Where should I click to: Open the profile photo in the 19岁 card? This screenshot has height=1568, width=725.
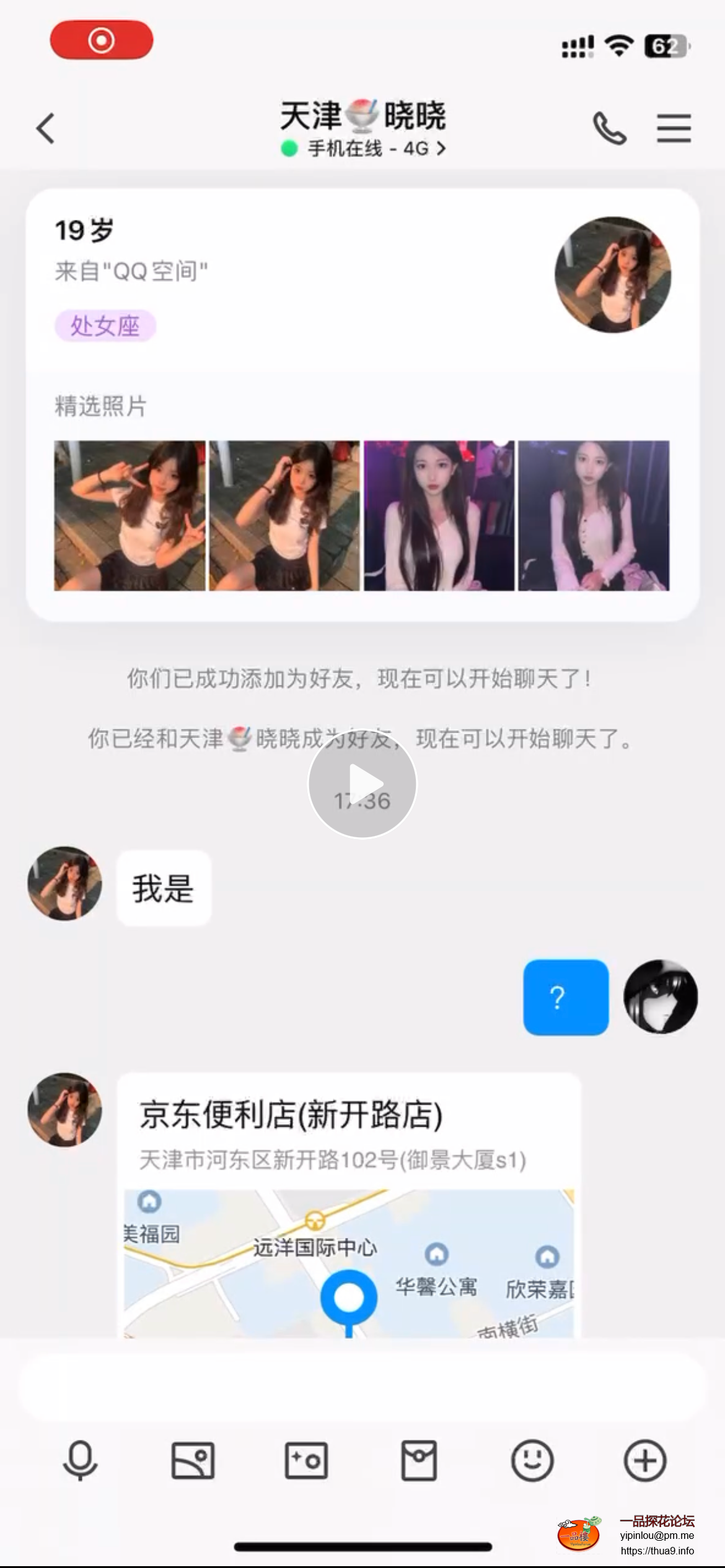pos(612,274)
